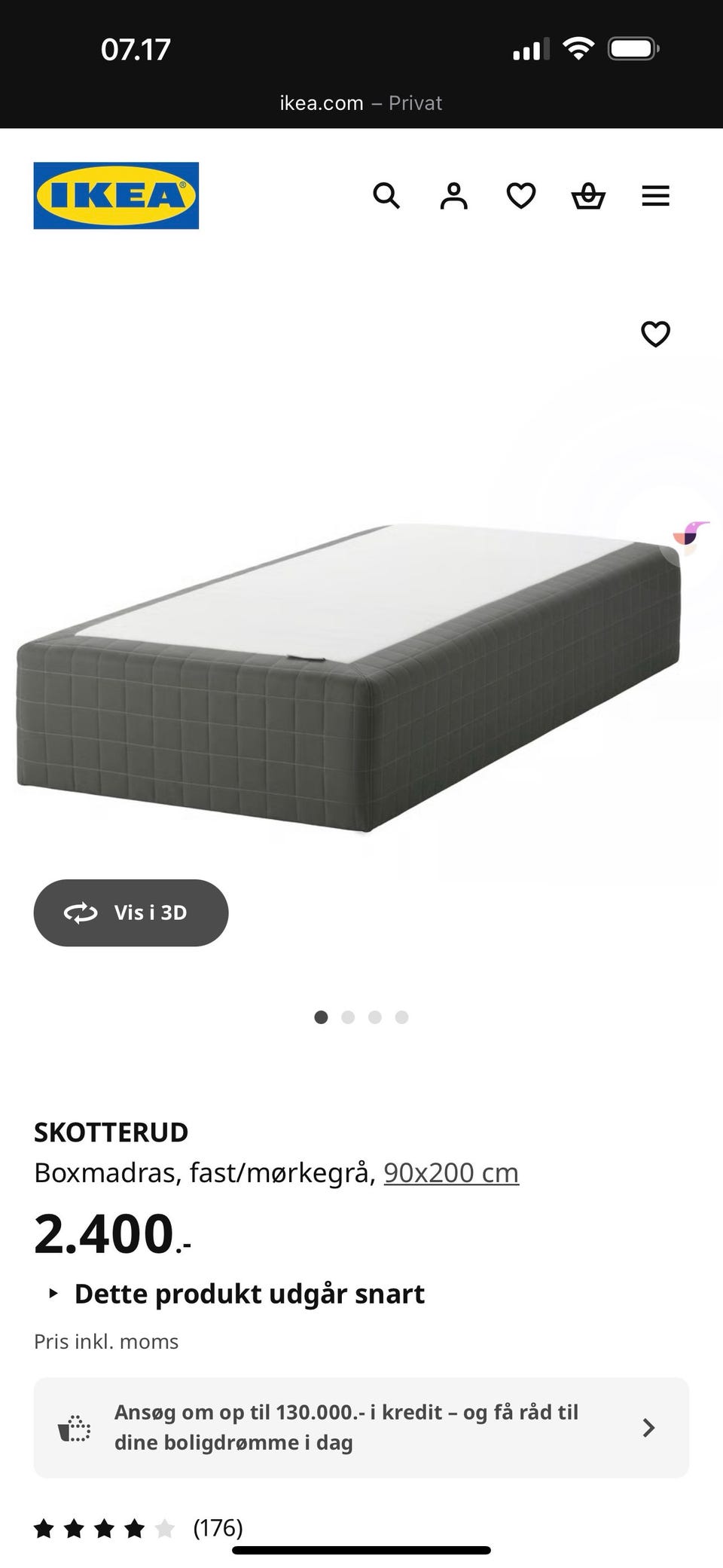
Task: Save SKOTTERUD to favourites with the heart on the image
Action: 655,334
